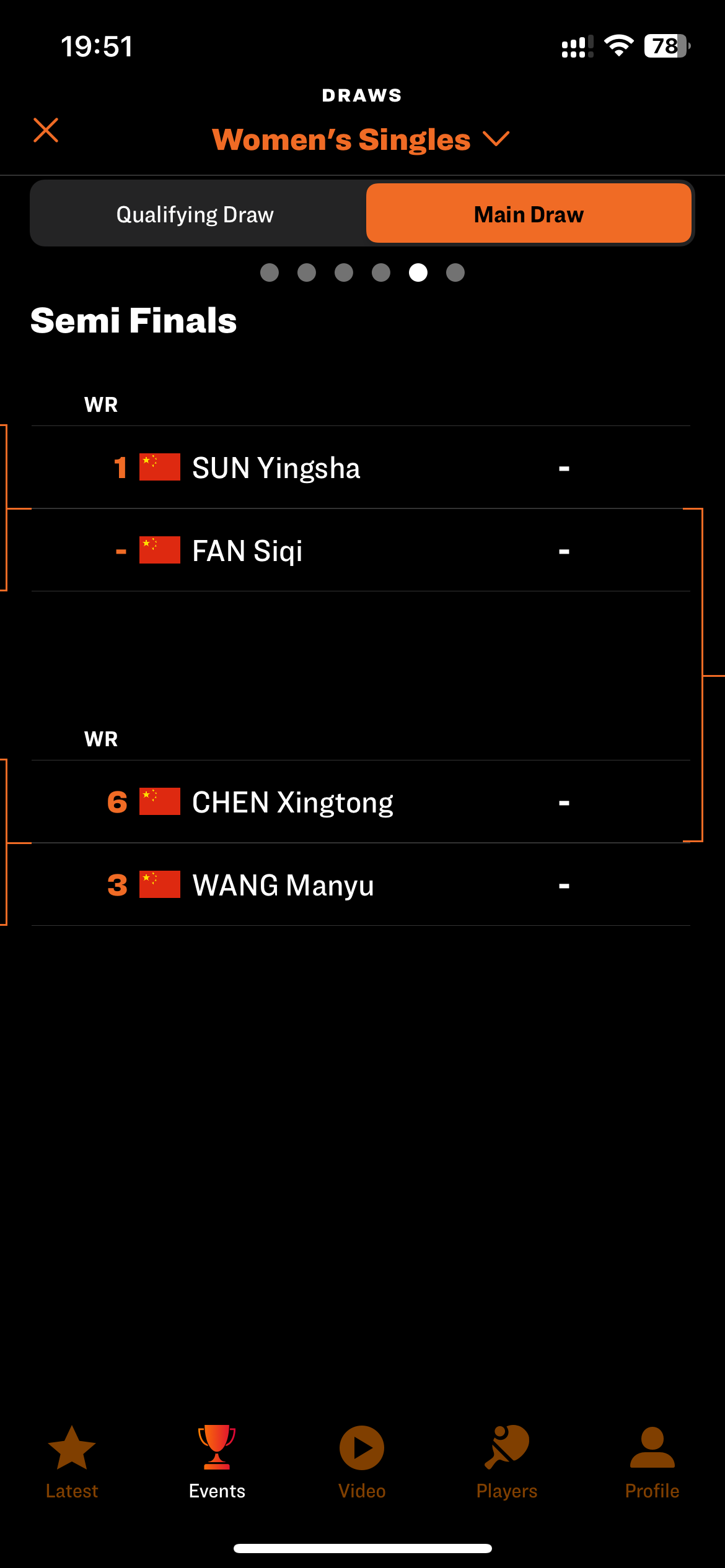Switch to the Video tab
The image size is (725, 1568).
pyautogui.click(x=362, y=1463)
